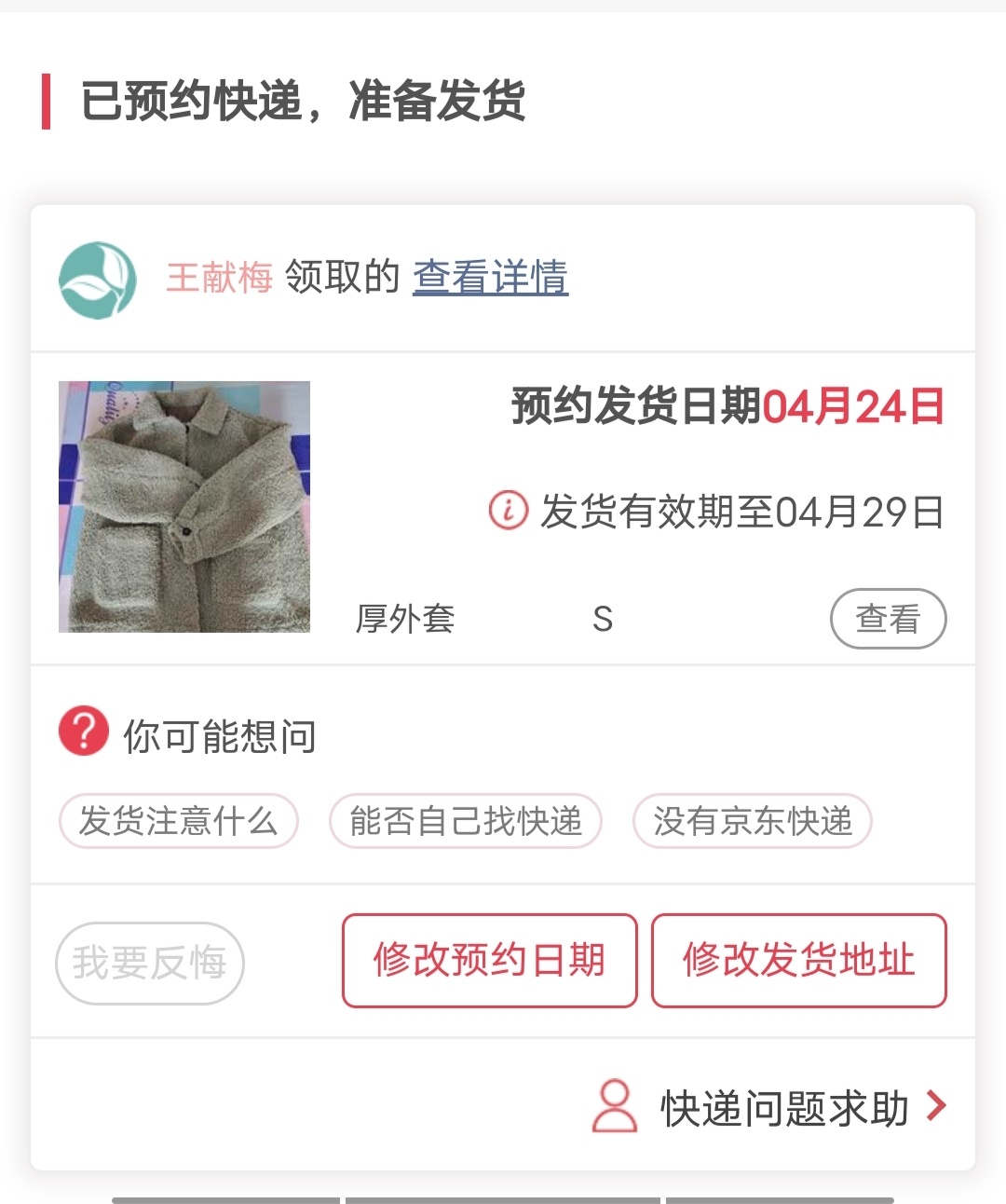Change date via 修改预约日期

(489, 960)
